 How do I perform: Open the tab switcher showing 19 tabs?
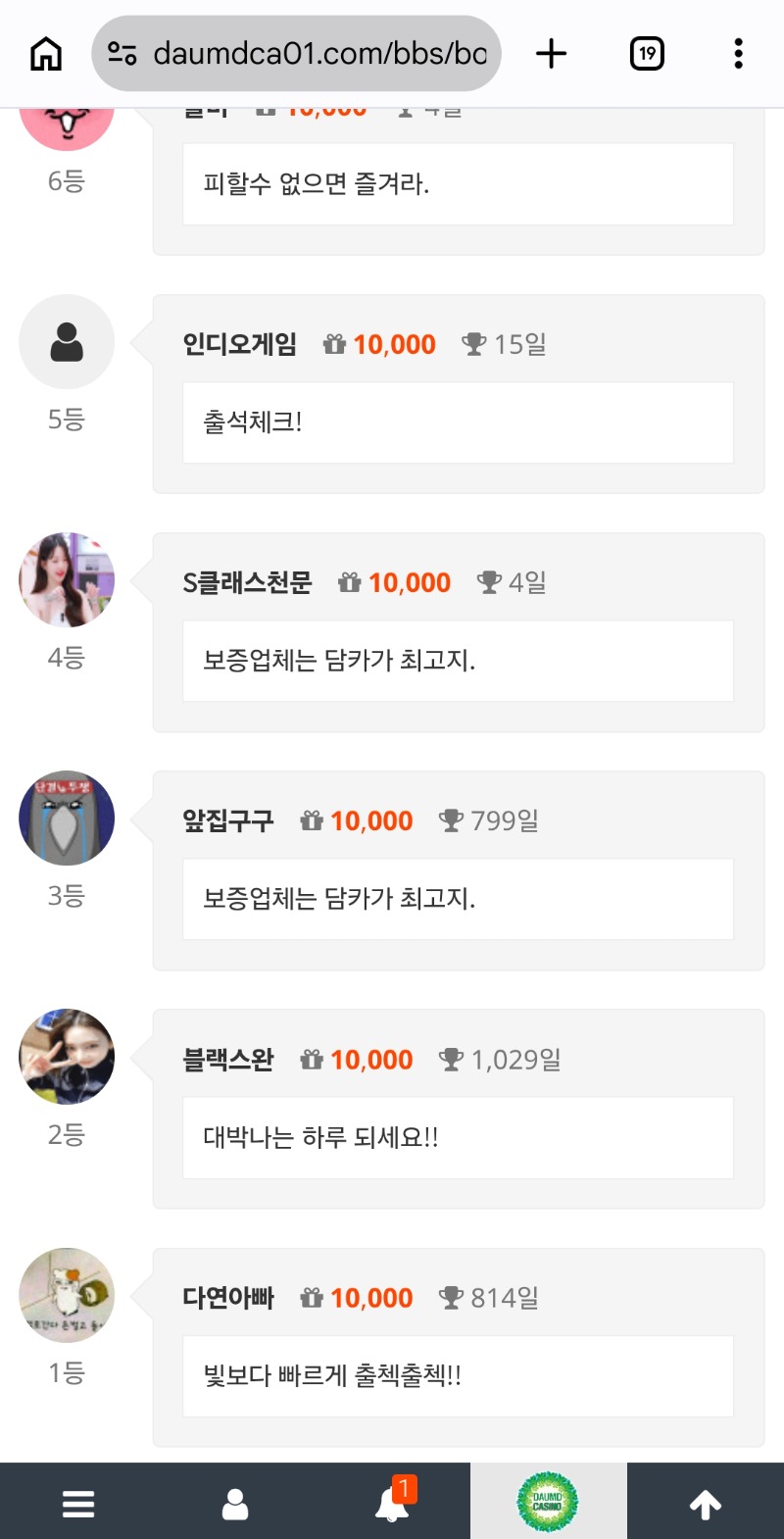647,53
